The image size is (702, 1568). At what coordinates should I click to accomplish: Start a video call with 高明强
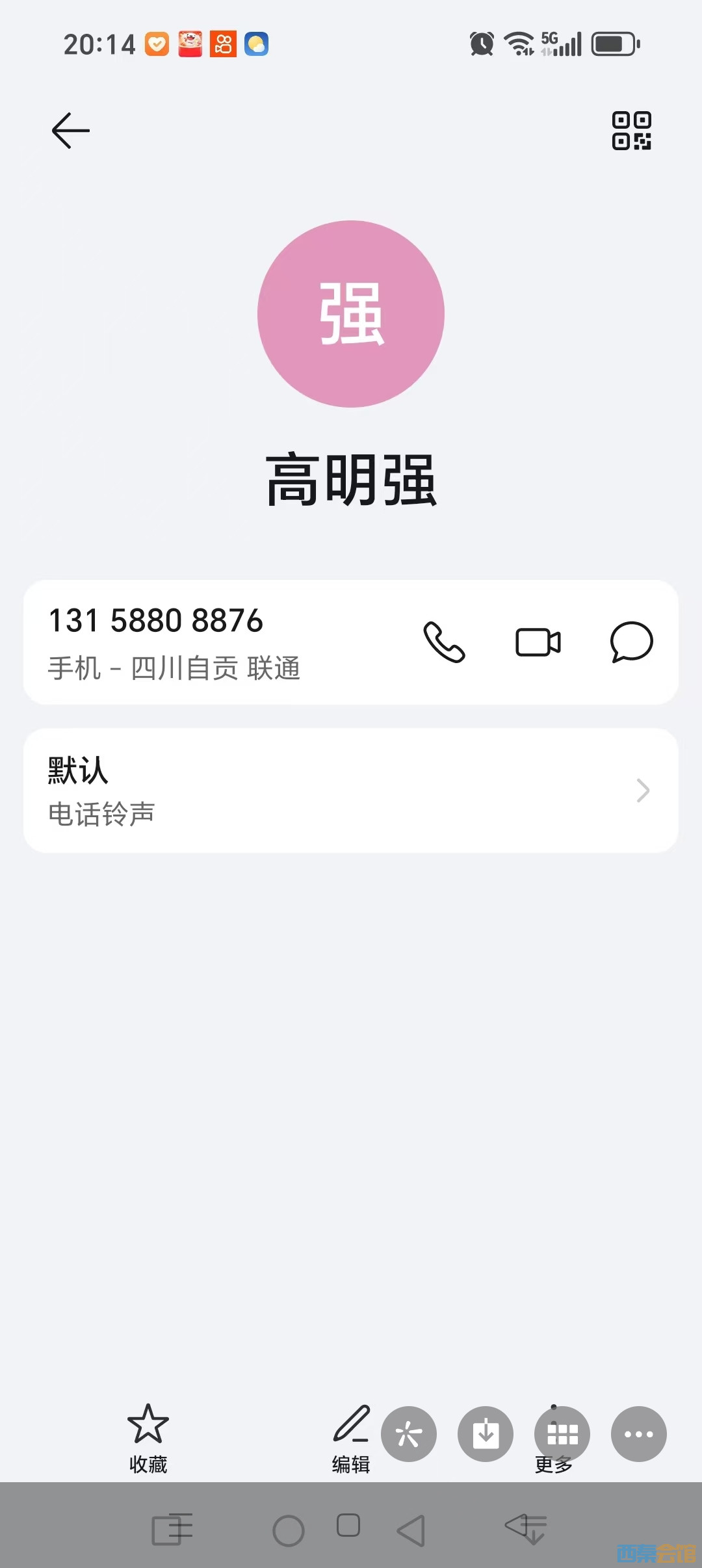point(538,642)
